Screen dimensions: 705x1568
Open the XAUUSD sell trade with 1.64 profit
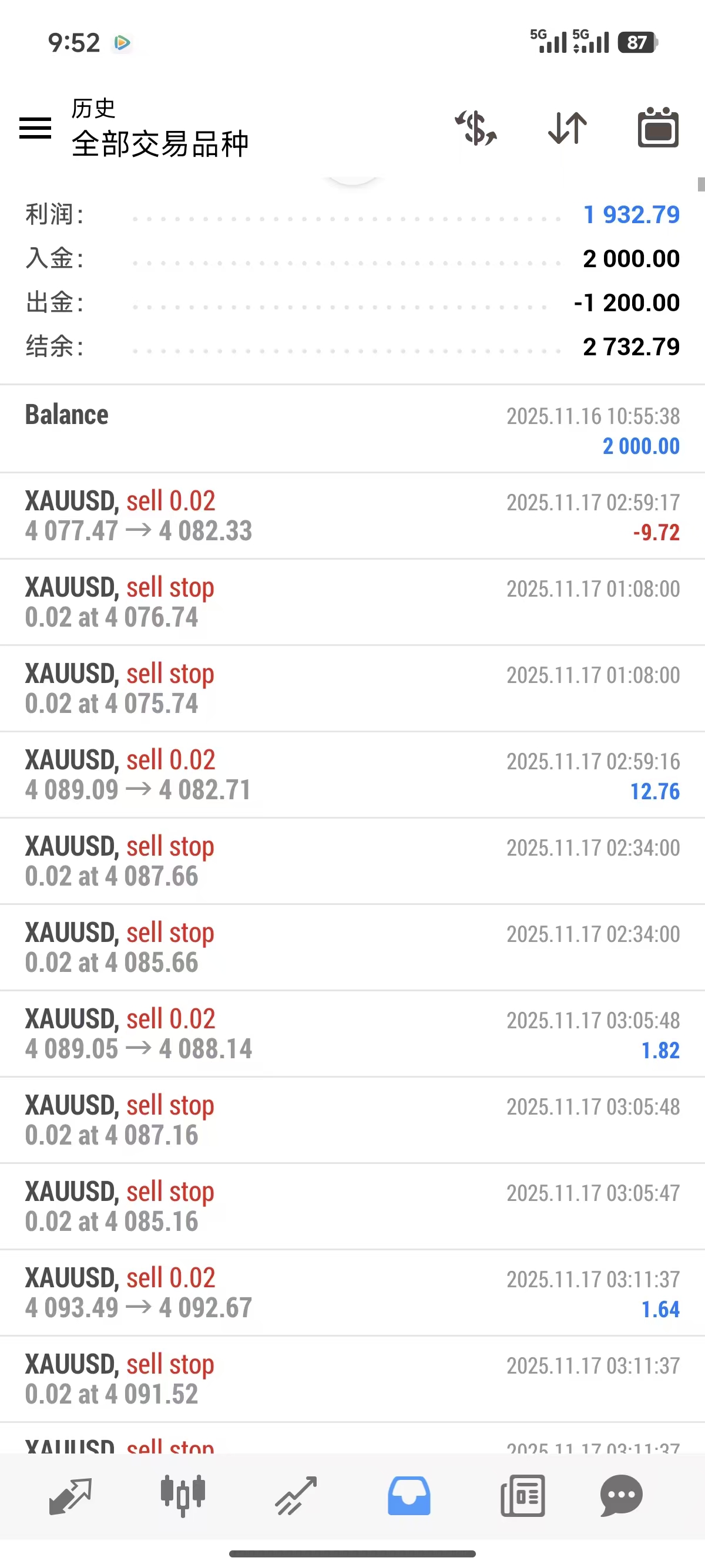(x=352, y=1294)
